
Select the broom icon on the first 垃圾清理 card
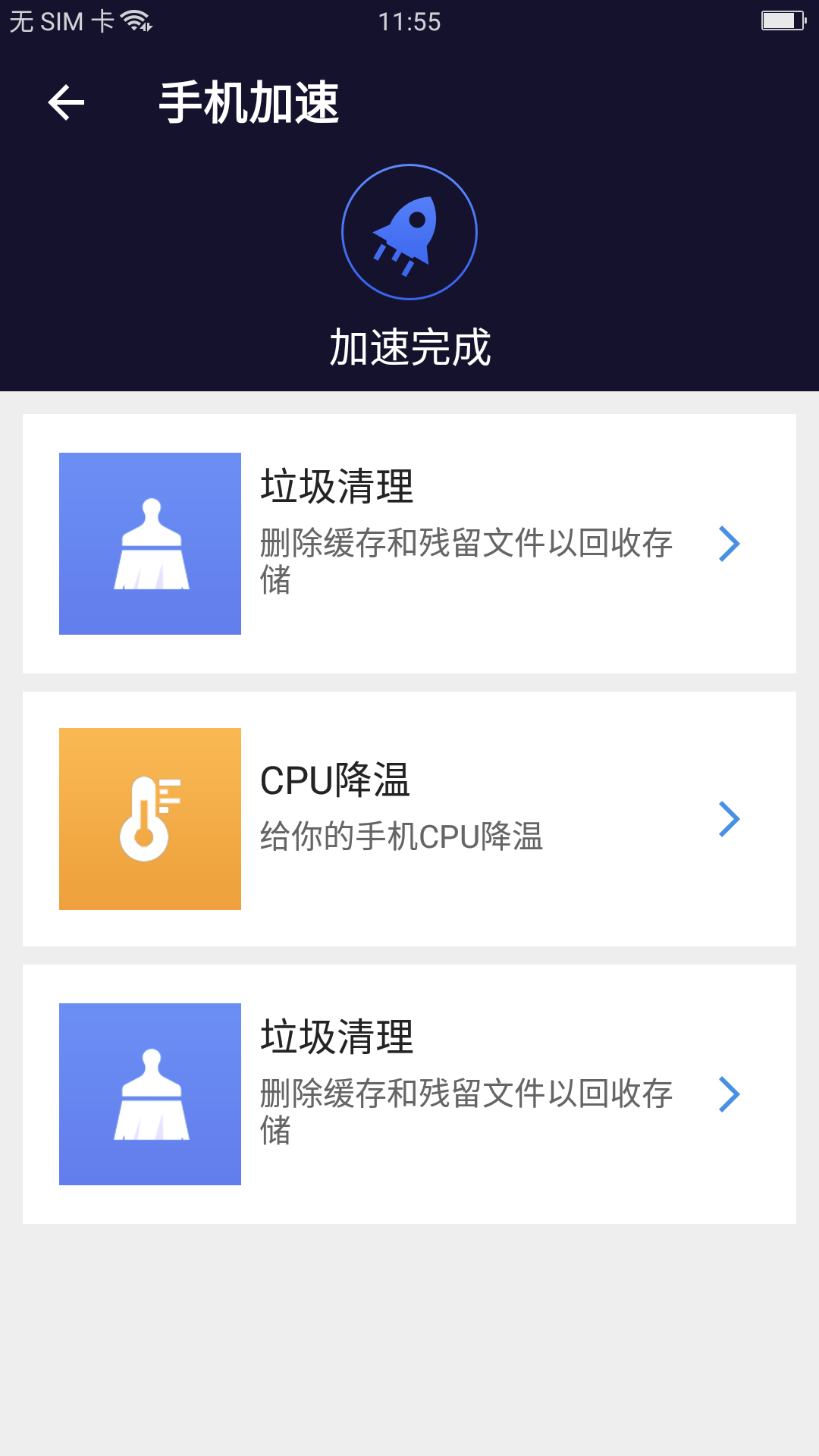coord(149,543)
